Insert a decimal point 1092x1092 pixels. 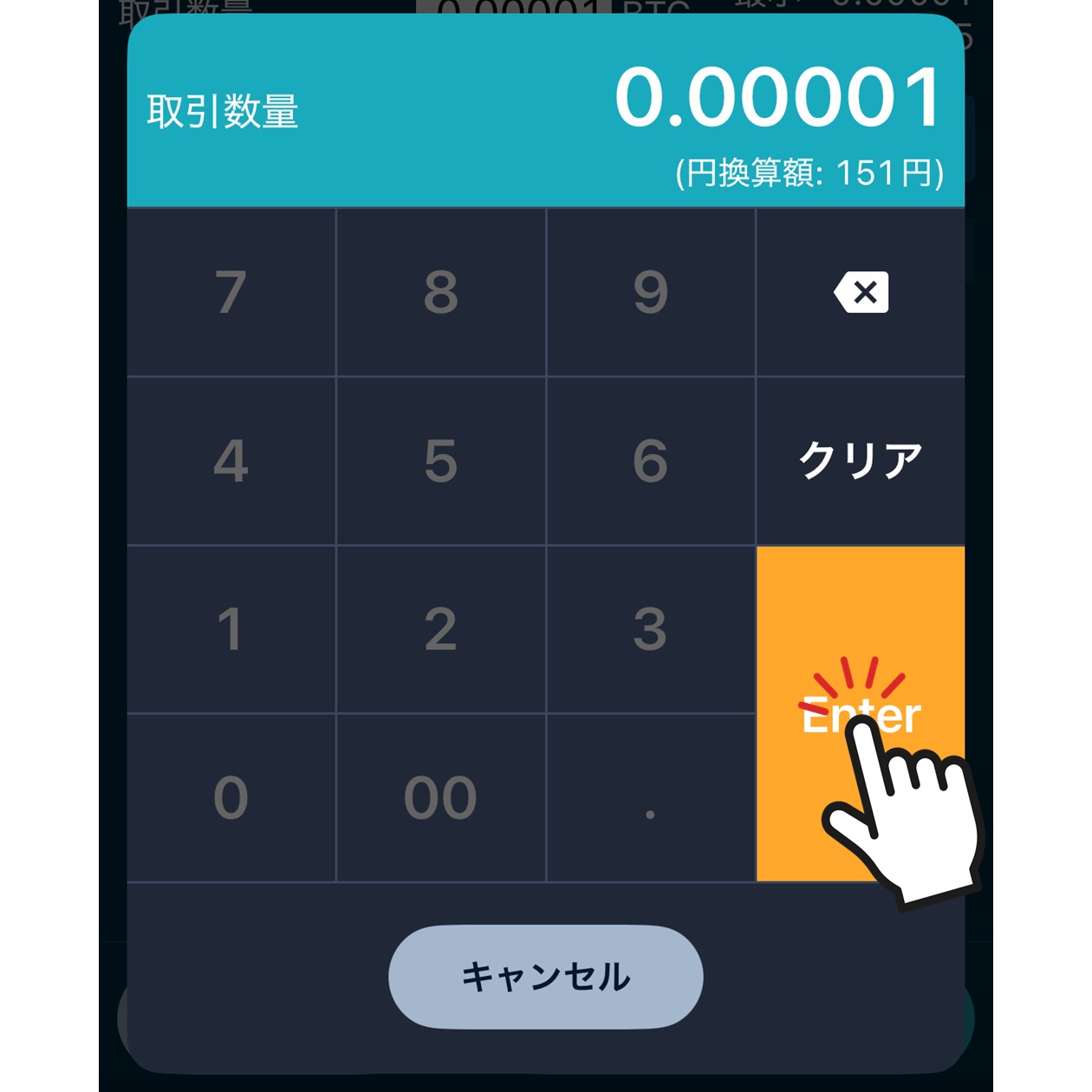click(x=650, y=797)
